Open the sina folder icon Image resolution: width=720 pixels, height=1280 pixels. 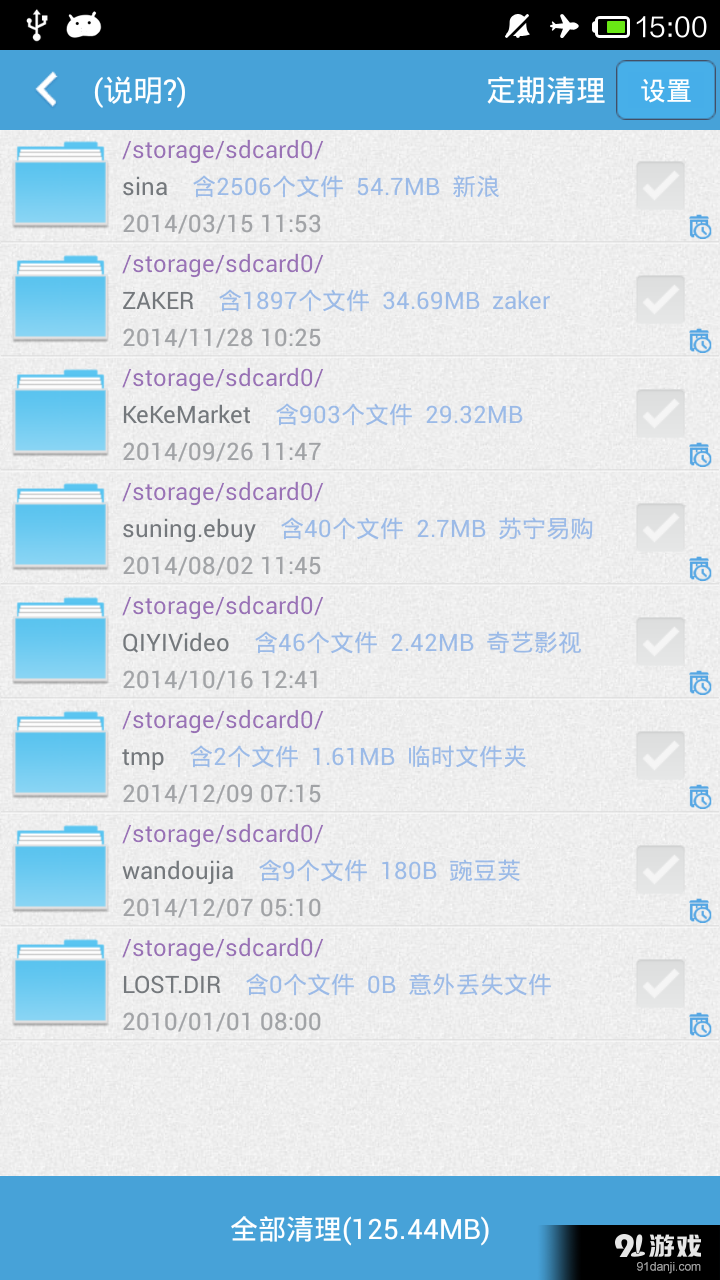[x=59, y=185]
